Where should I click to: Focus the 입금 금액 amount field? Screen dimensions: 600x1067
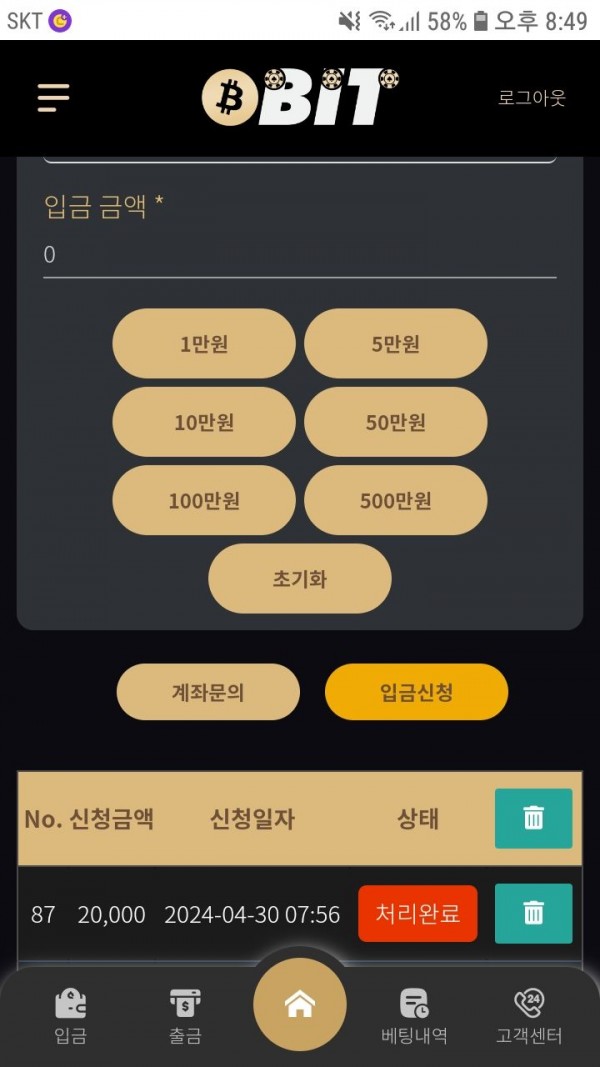pyautogui.click(x=299, y=255)
